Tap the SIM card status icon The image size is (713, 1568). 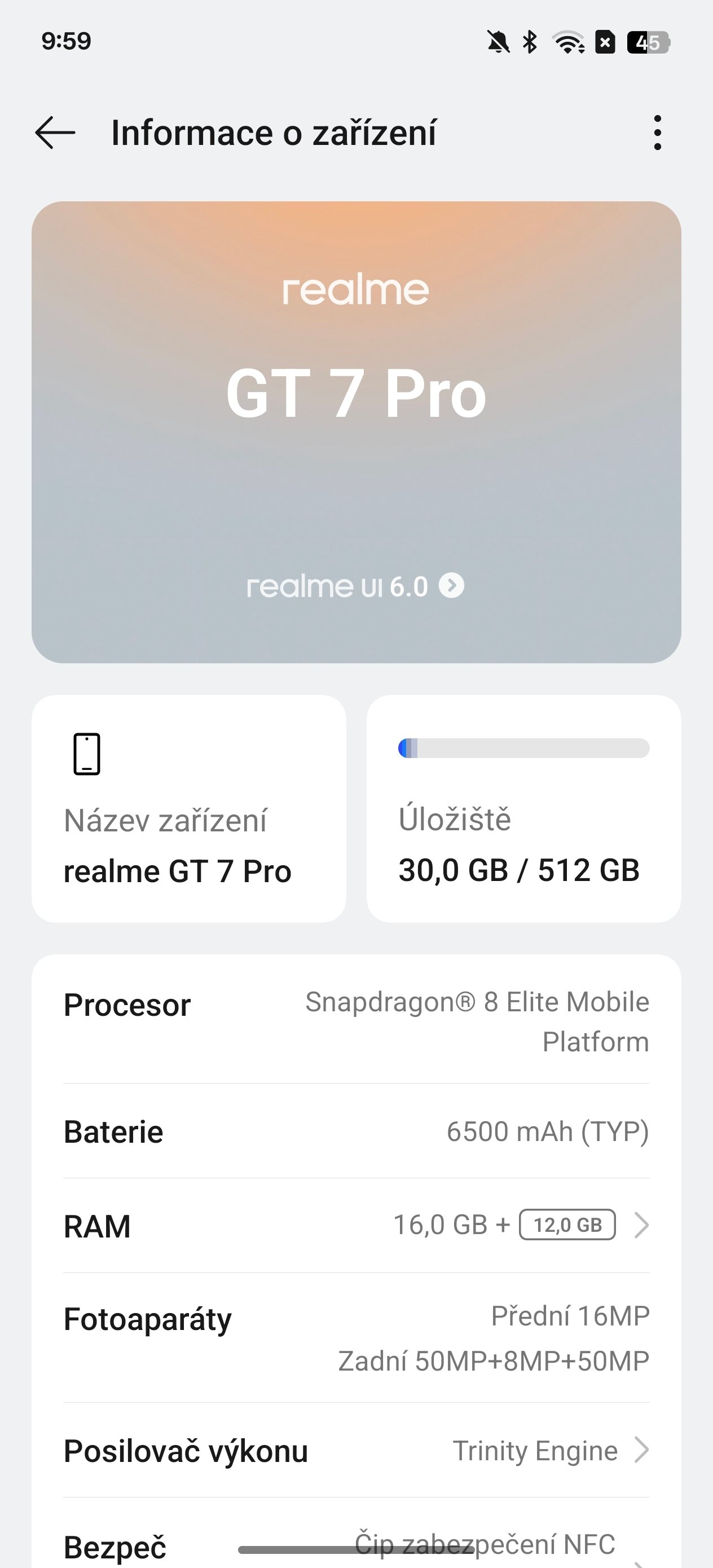point(605,41)
